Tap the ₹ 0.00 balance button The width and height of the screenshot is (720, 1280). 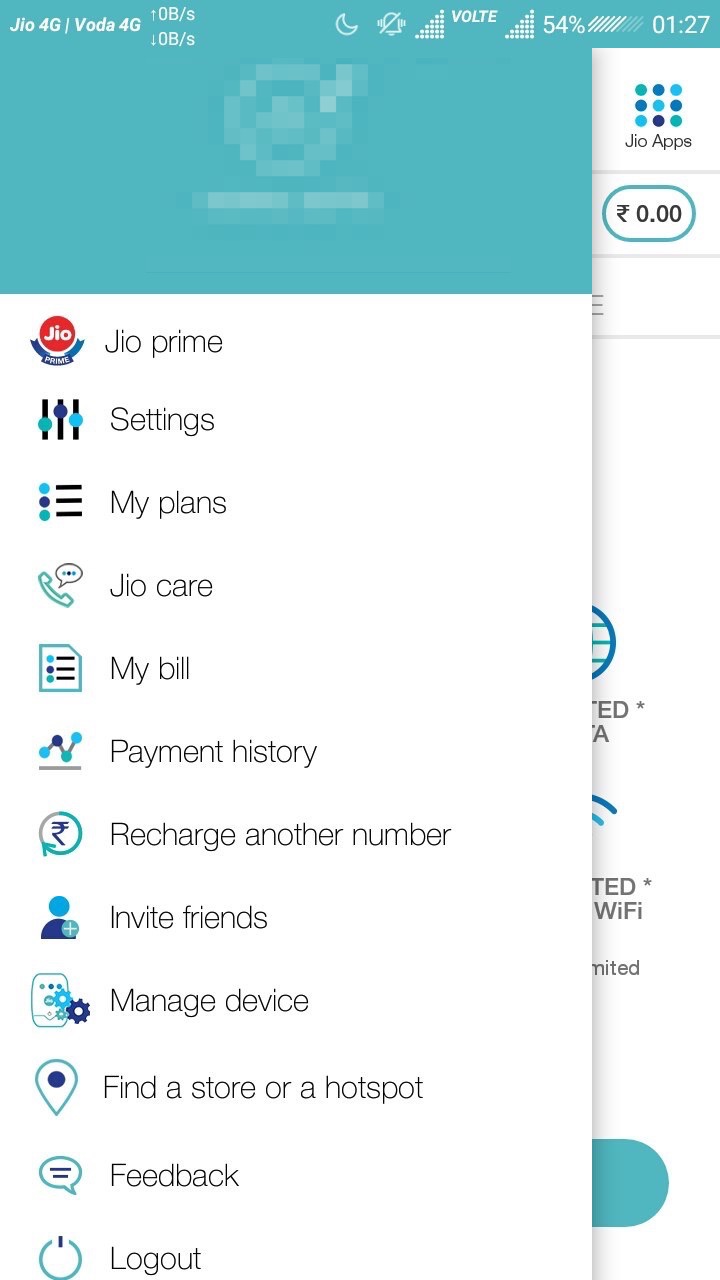pyautogui.click(x=648, y=213)
